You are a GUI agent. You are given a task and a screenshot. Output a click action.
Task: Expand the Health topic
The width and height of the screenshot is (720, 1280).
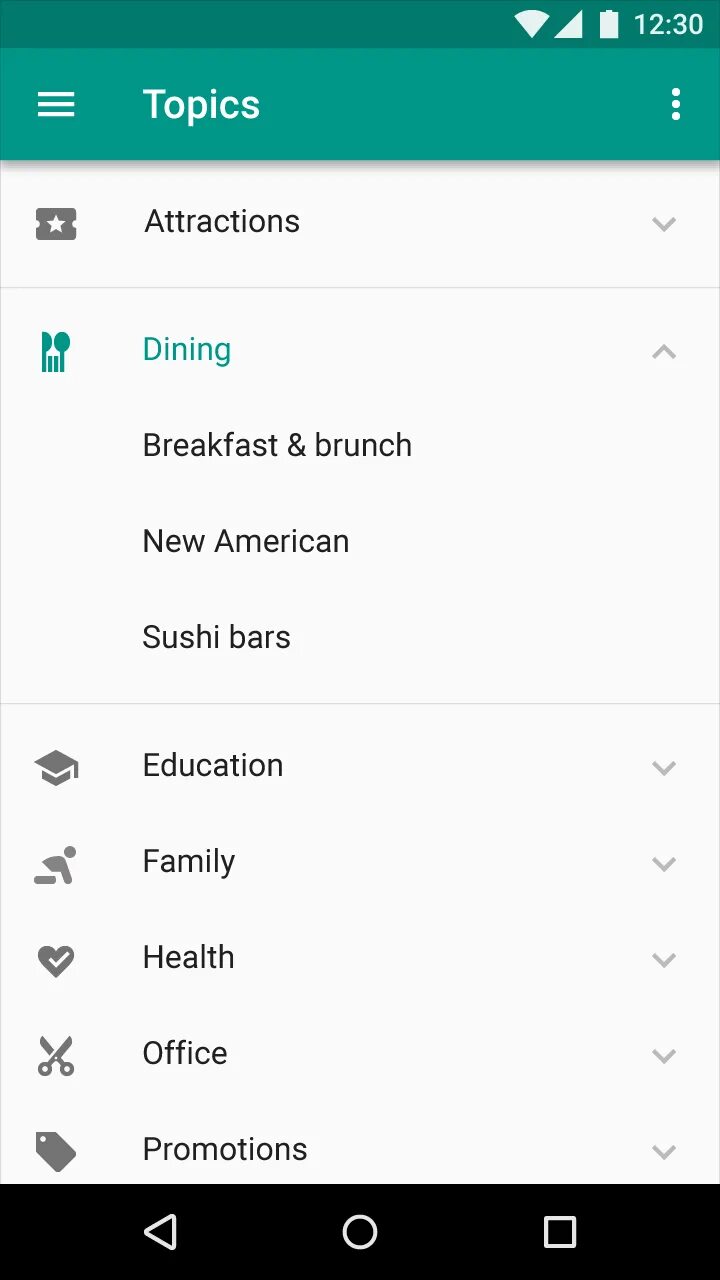[664, 959]
